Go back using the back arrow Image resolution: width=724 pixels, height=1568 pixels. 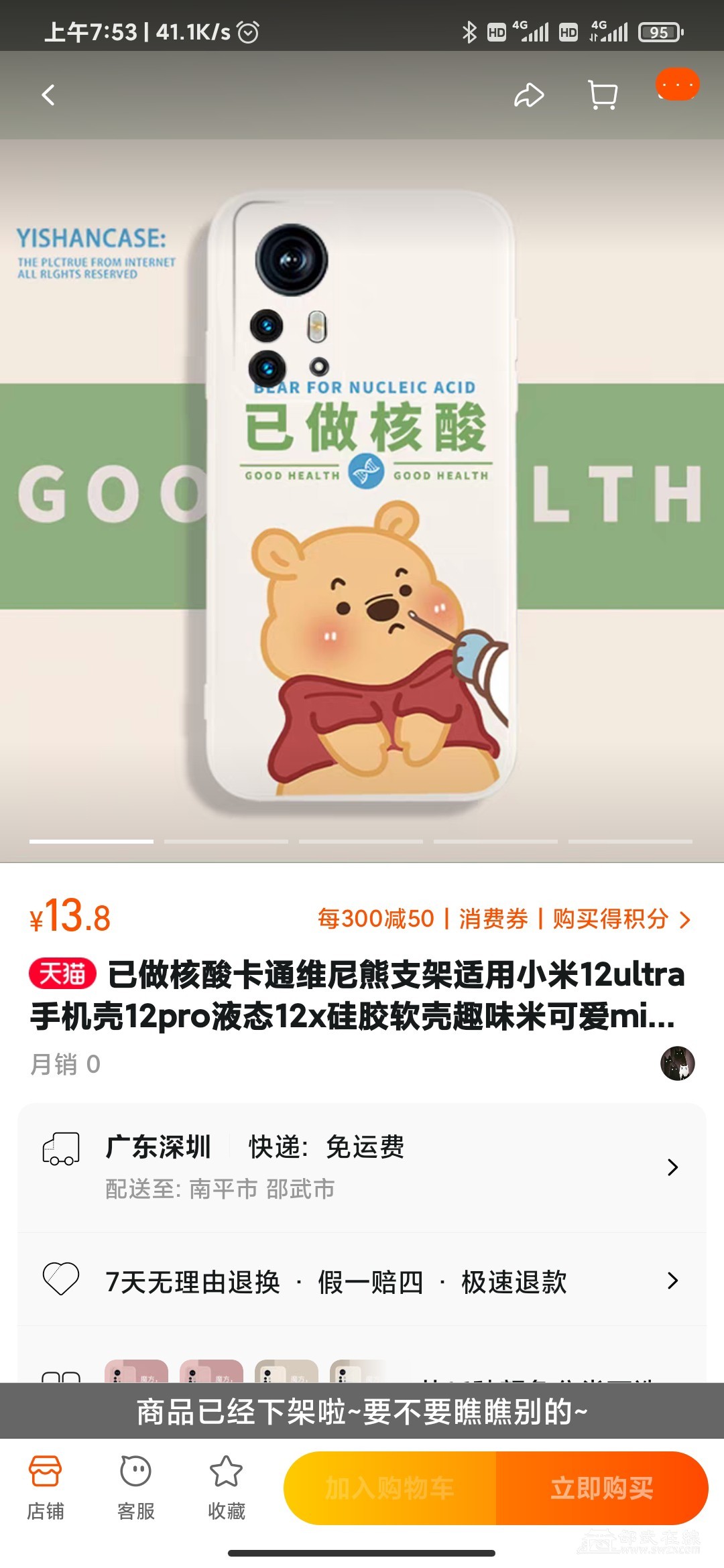pos(48,95)
